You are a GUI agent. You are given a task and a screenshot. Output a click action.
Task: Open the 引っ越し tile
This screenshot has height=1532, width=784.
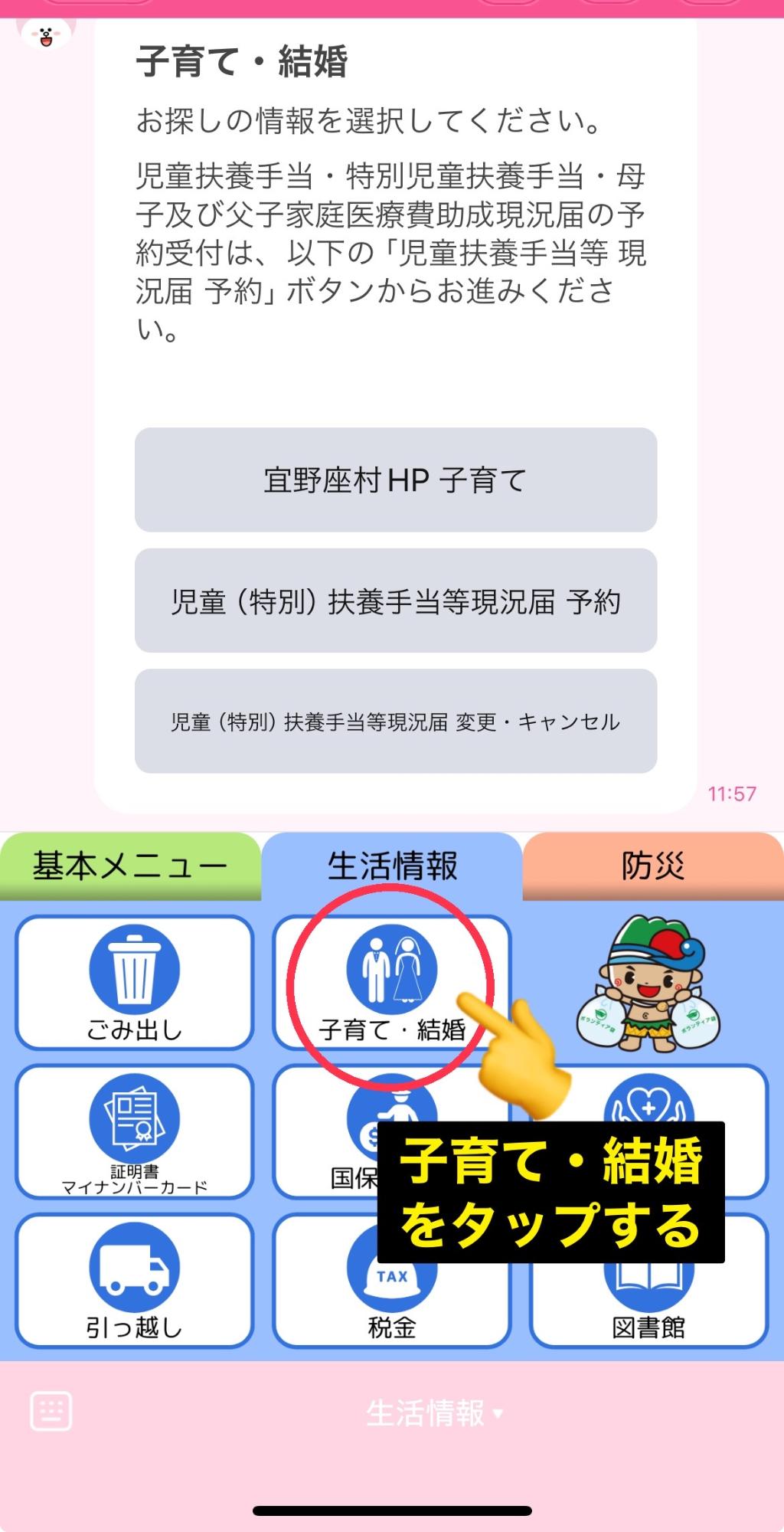click(x=134, y=1281)
